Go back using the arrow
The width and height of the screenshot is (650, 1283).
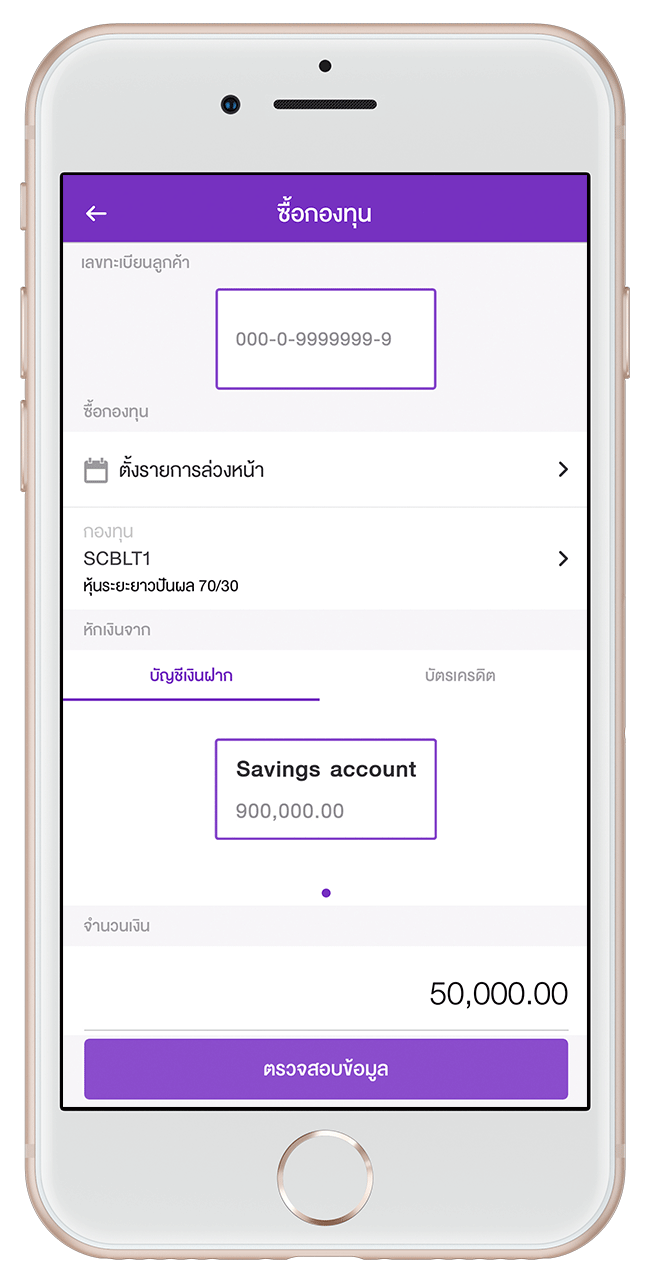pyautogui.click(x=96, y=213)
